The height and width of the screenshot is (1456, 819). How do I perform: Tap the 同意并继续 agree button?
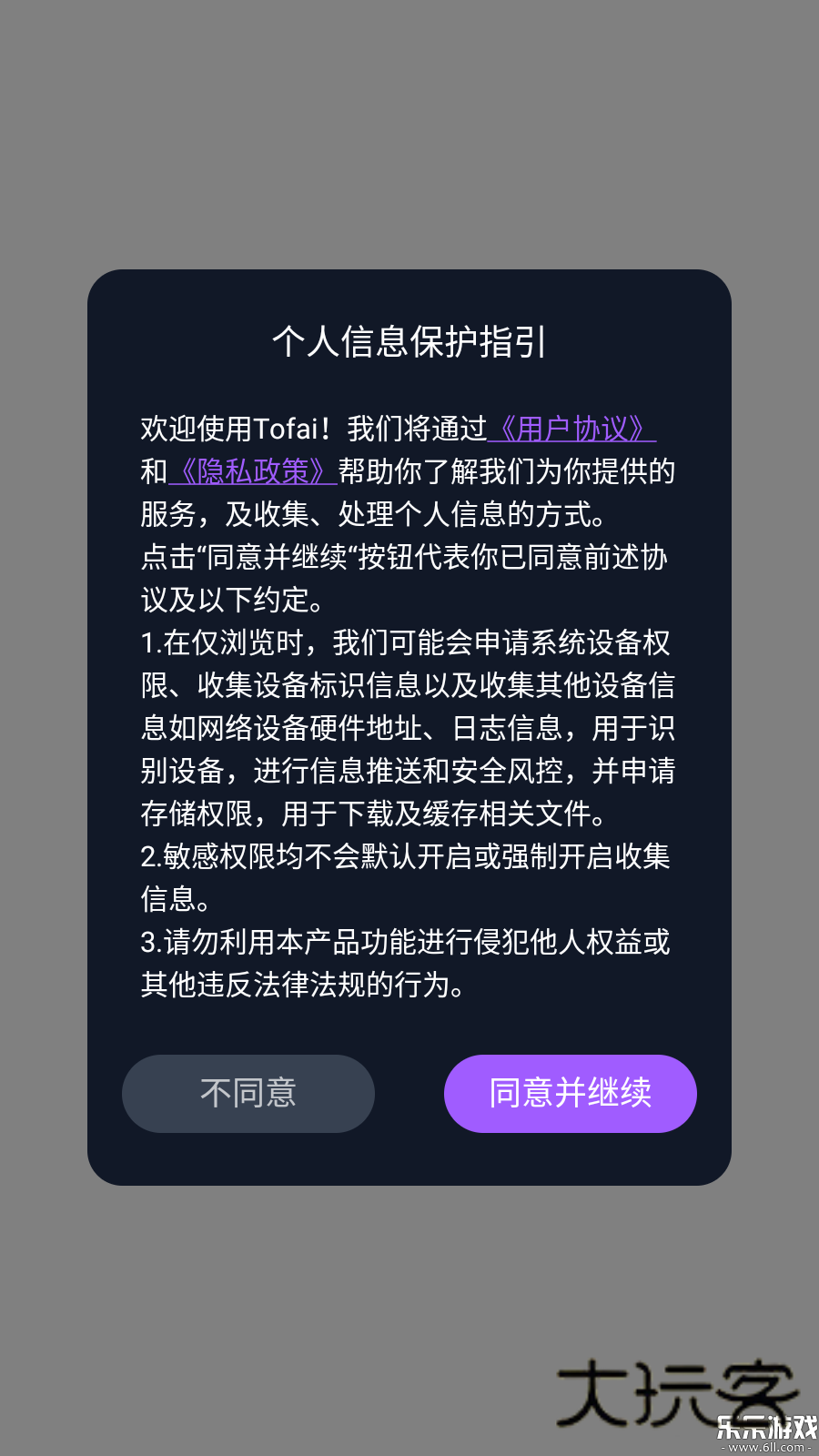[570, 1094]
